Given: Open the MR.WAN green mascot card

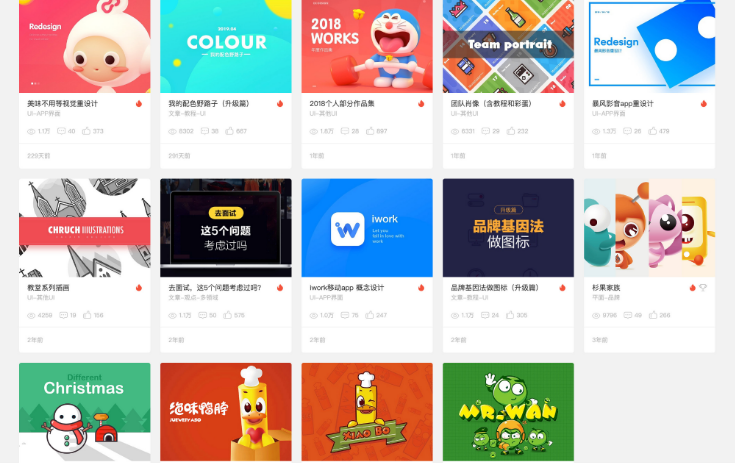Looking at the screenshot, I should (508, 412).
